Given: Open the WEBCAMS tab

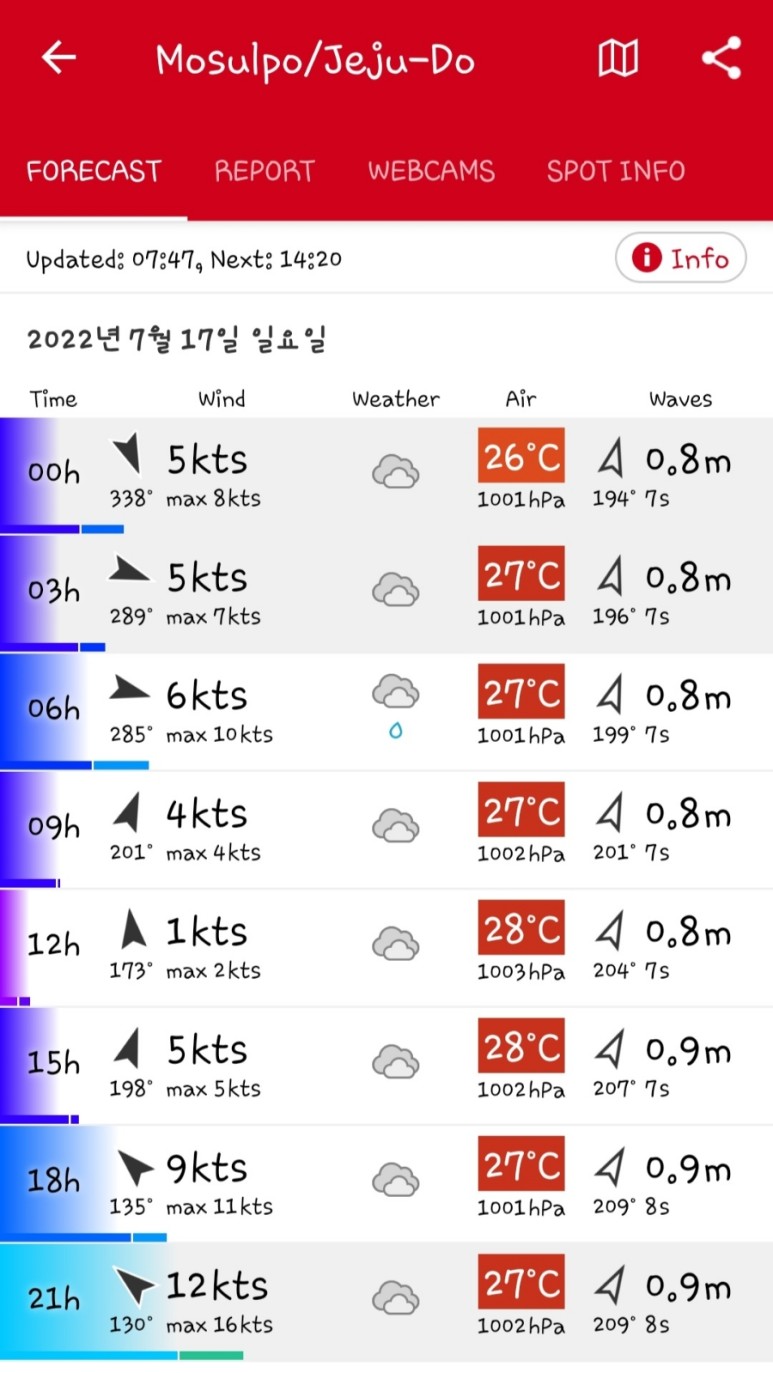Looking at the screenshot, I should pyautogui.click(x=431, y=171).
